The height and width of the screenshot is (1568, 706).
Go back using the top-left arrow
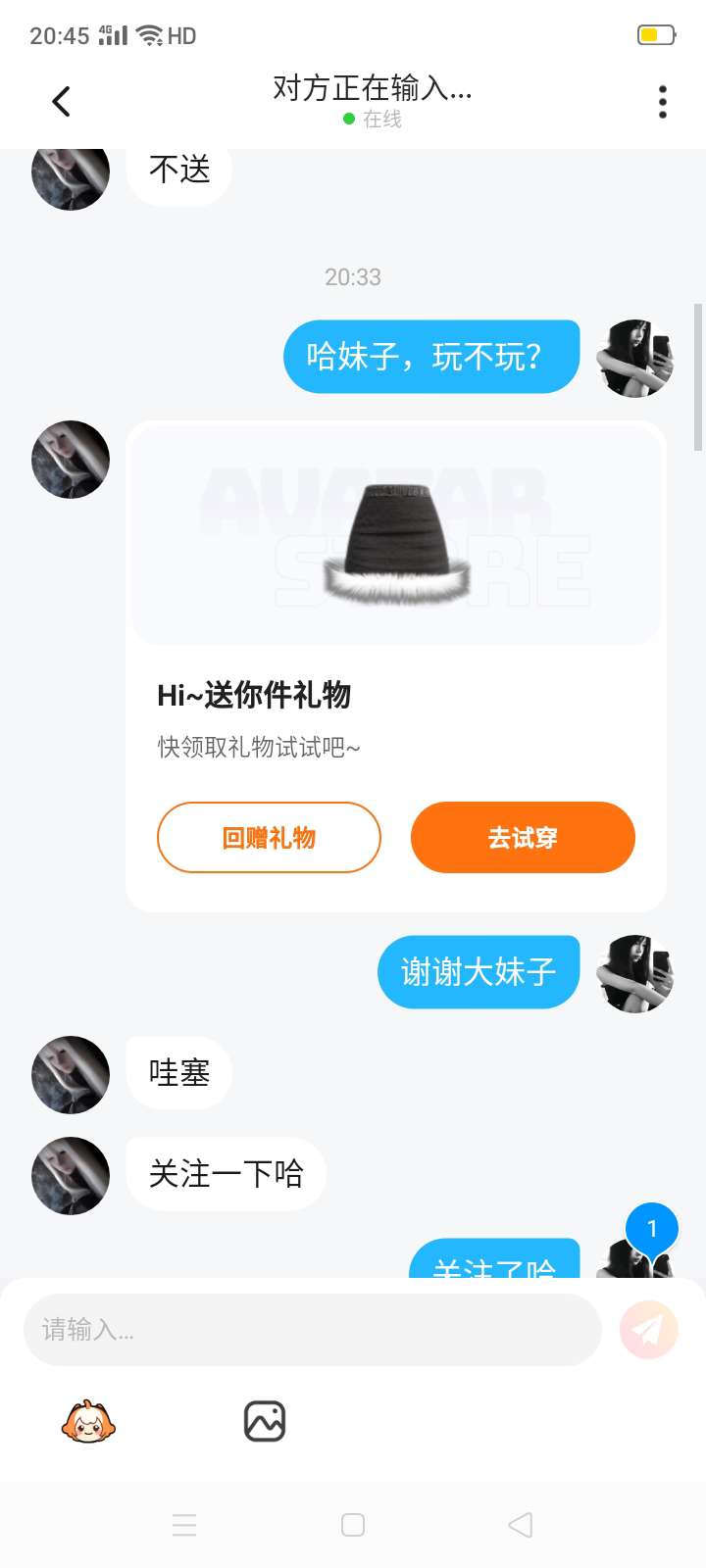tap(61, 101)
